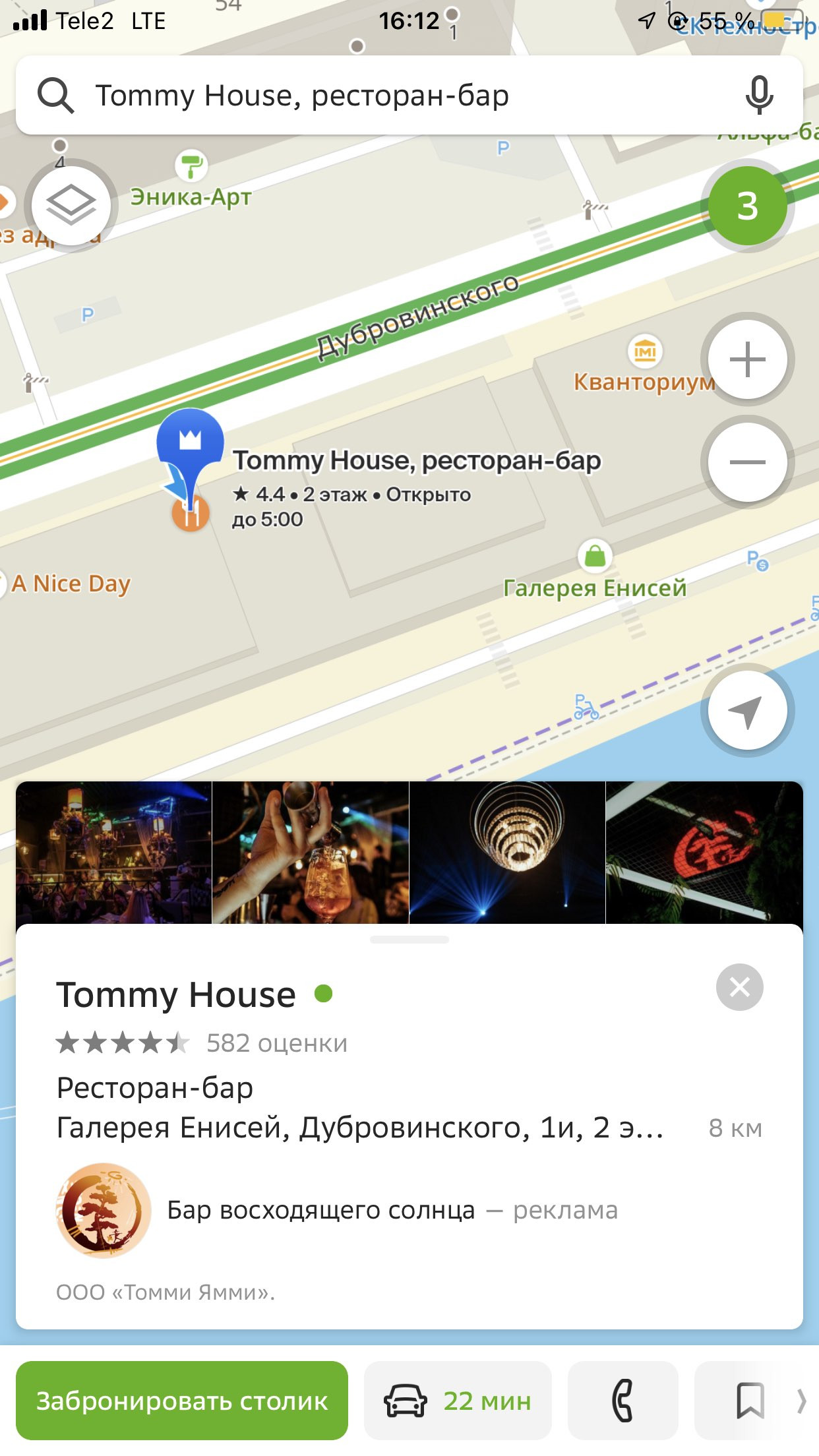Open the red neon sign photo

pos(704,853)
